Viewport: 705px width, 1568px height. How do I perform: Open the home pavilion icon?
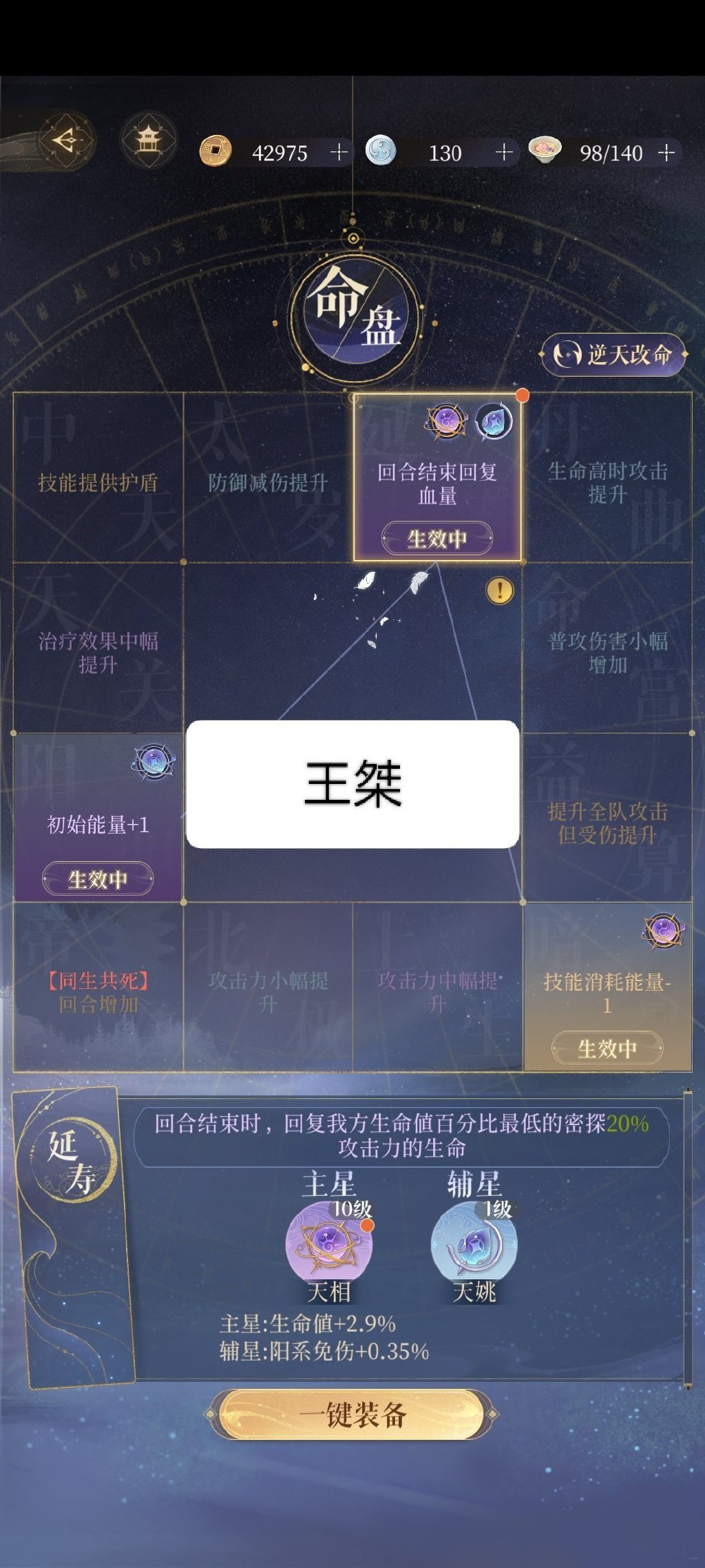pos(147,141)
